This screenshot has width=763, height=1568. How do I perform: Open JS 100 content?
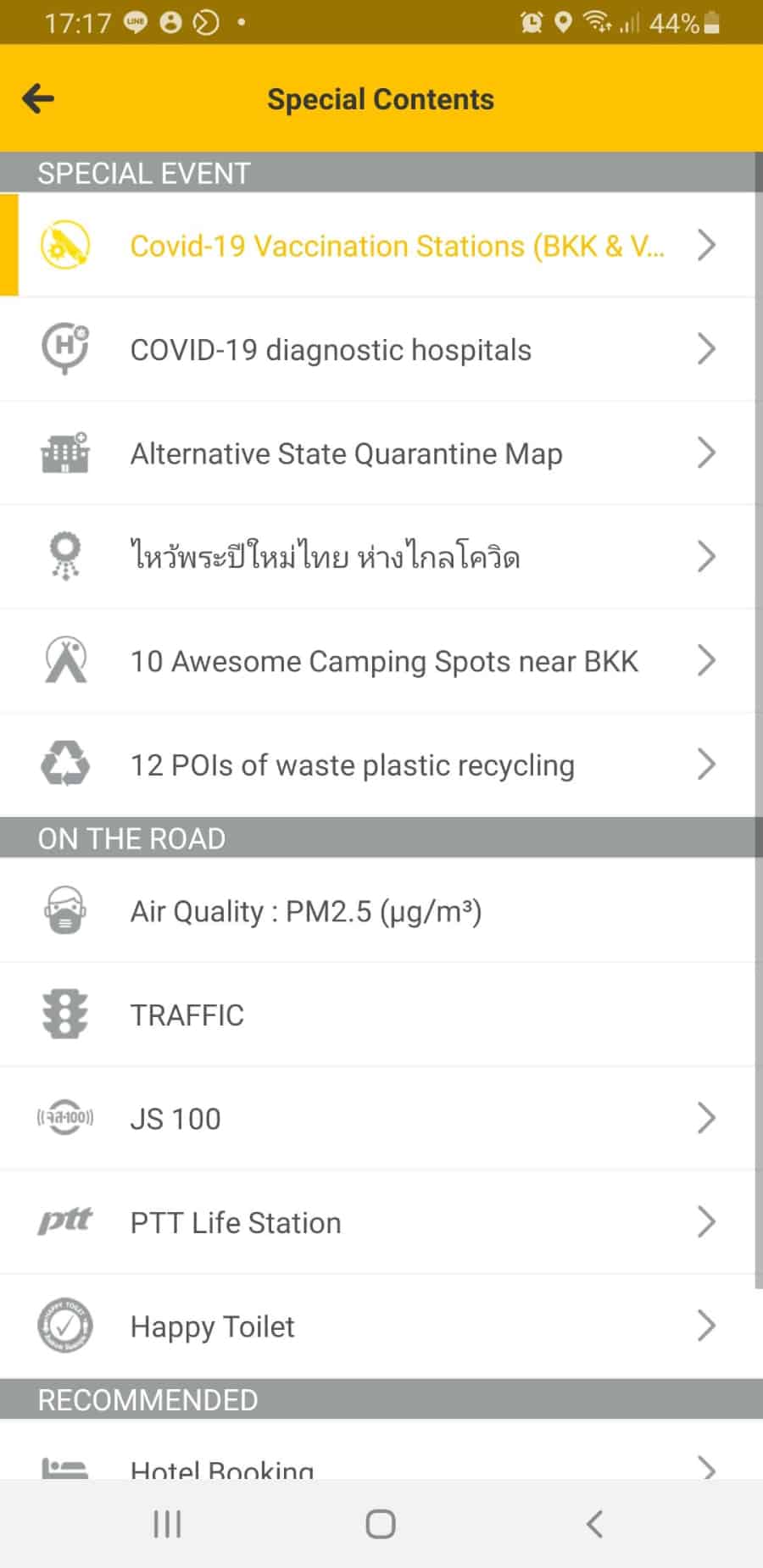click(381, 1119)
